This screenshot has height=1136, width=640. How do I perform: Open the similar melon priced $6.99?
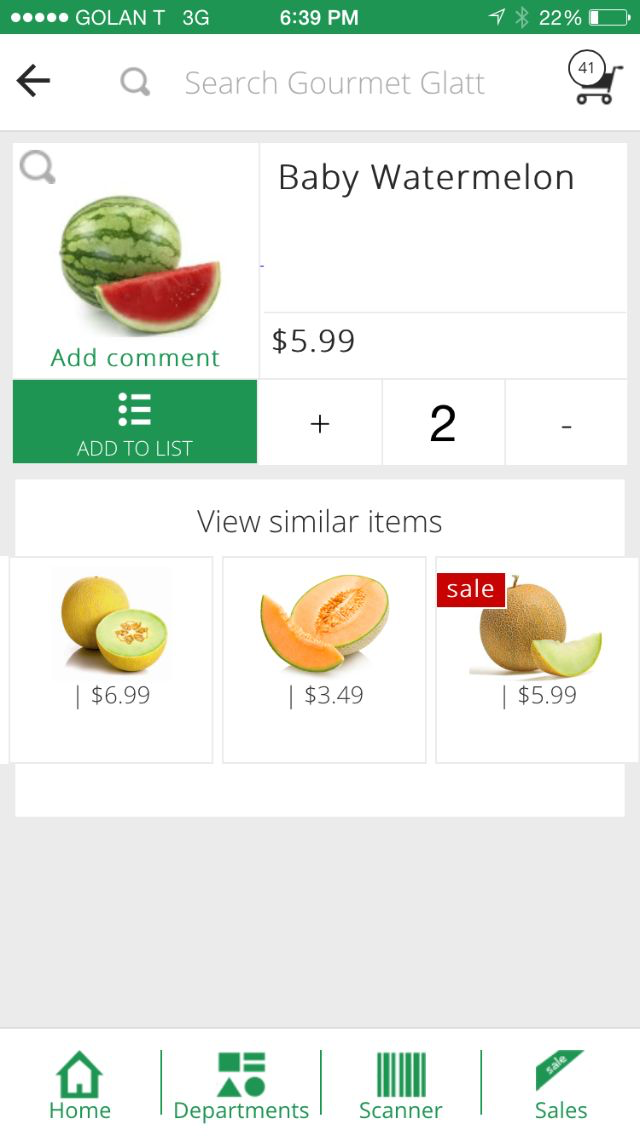coord(111,659)
